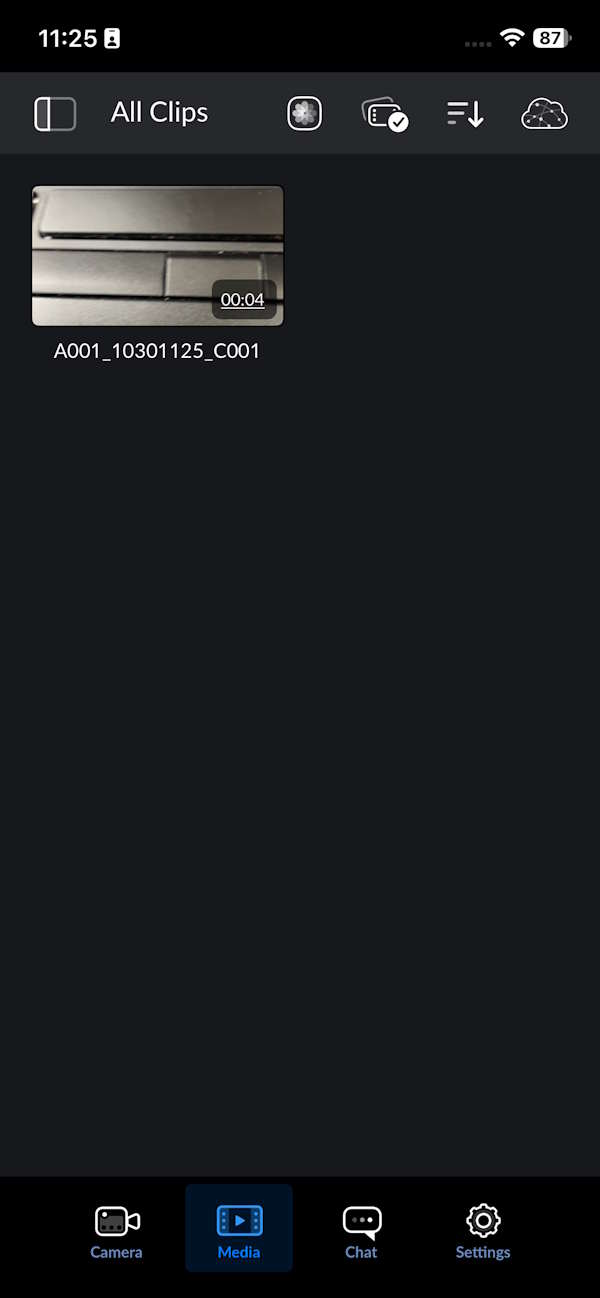Open the Settings tab
Screen dimensions: 600x1298
[x=483, y=1230]
